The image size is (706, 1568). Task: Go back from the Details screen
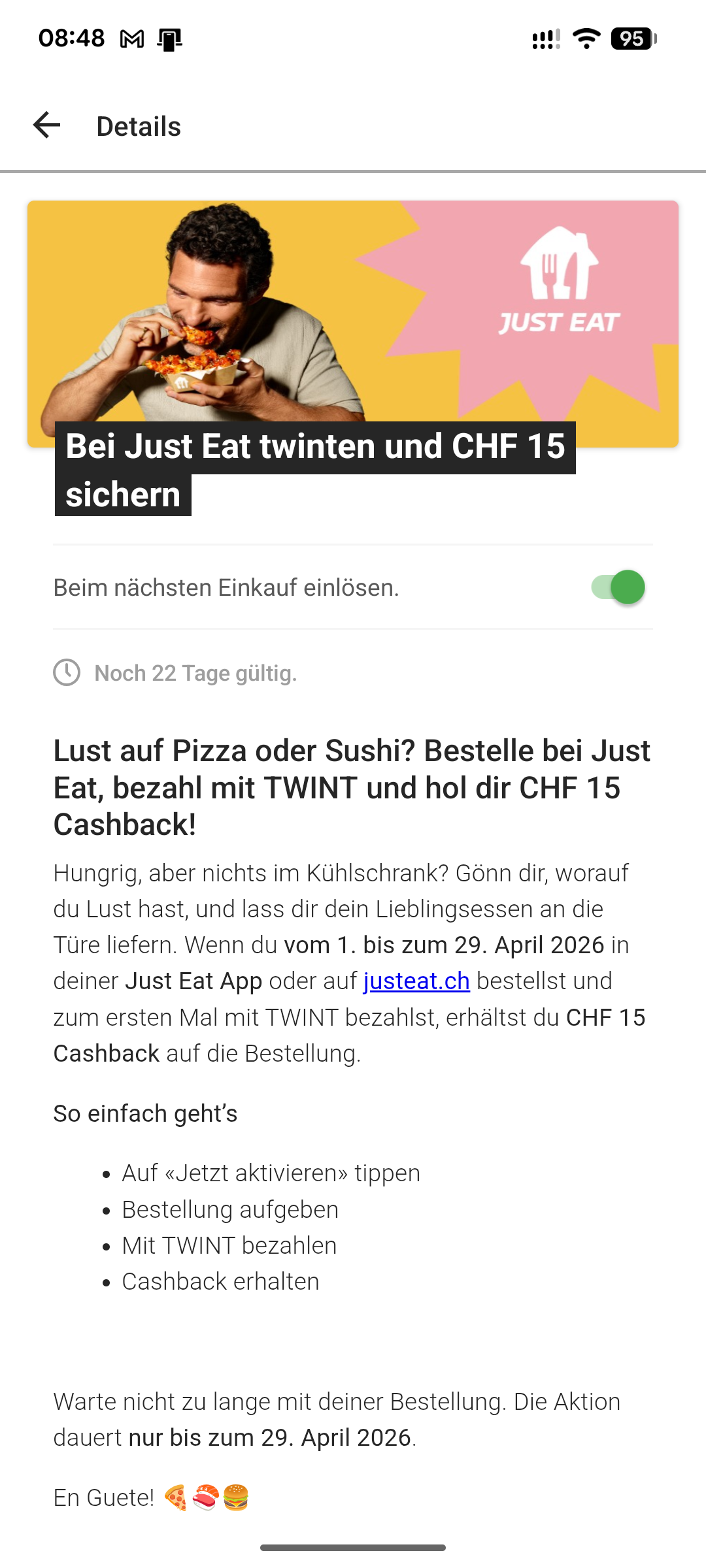point(46,125)
